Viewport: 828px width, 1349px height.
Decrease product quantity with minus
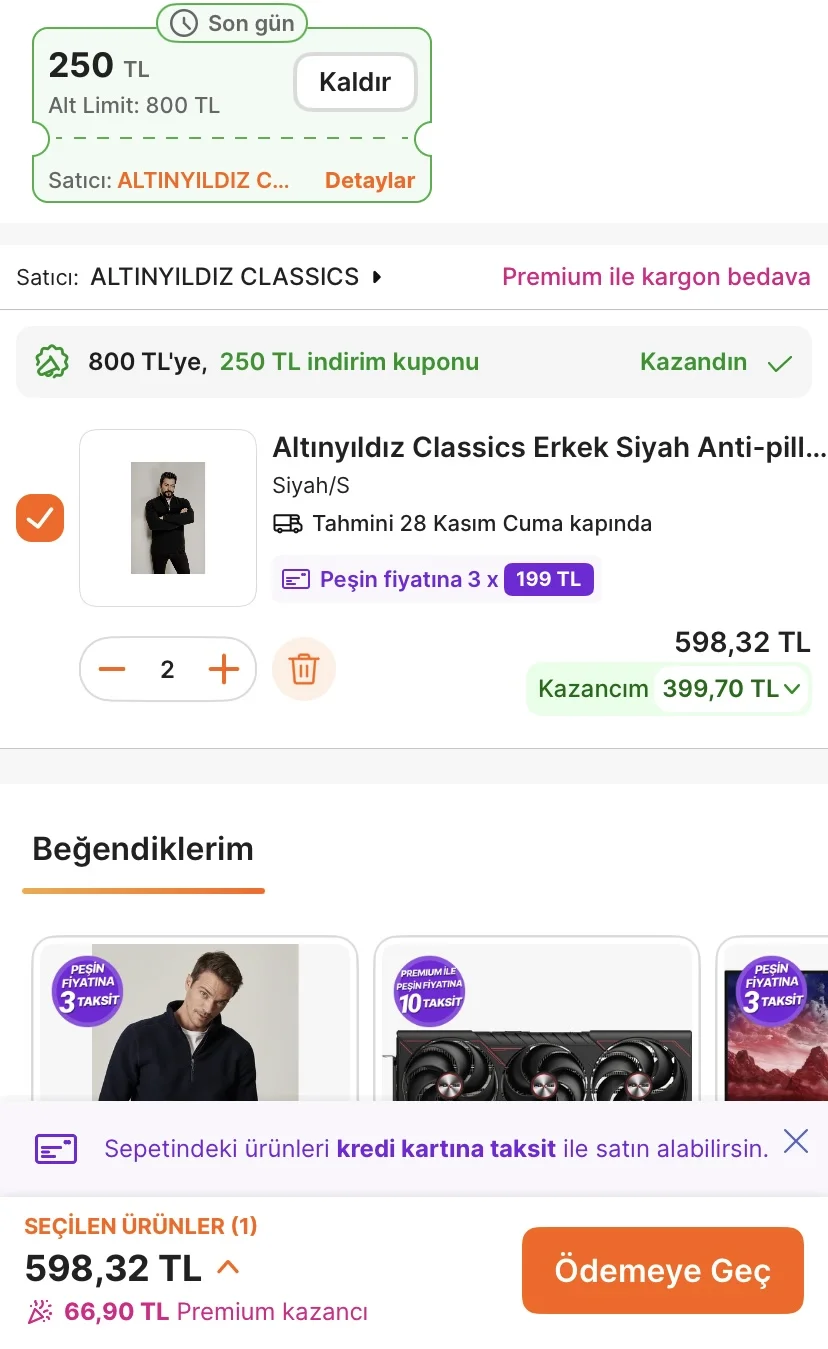113,669
